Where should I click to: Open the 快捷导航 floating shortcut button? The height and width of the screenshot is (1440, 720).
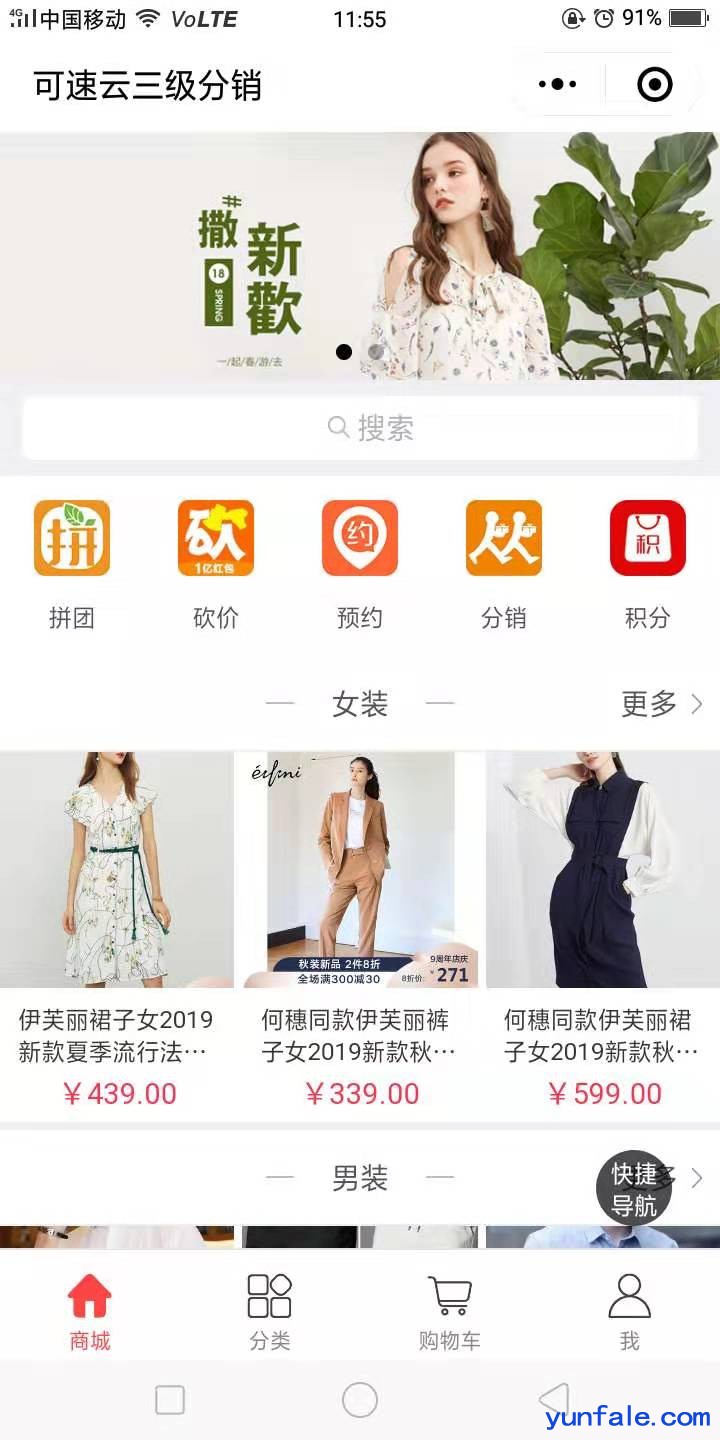pyautogui.click(x=634, y=1189)
